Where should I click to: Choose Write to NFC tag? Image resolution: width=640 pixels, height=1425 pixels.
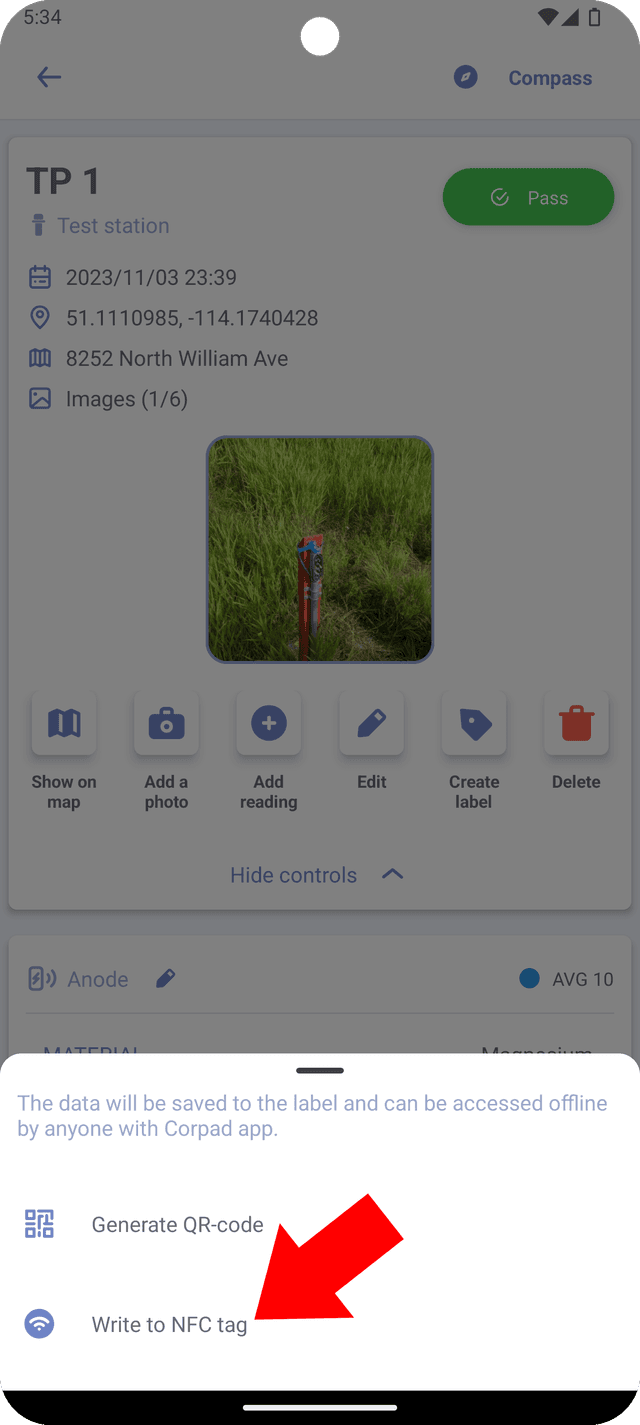(168, 1325)
